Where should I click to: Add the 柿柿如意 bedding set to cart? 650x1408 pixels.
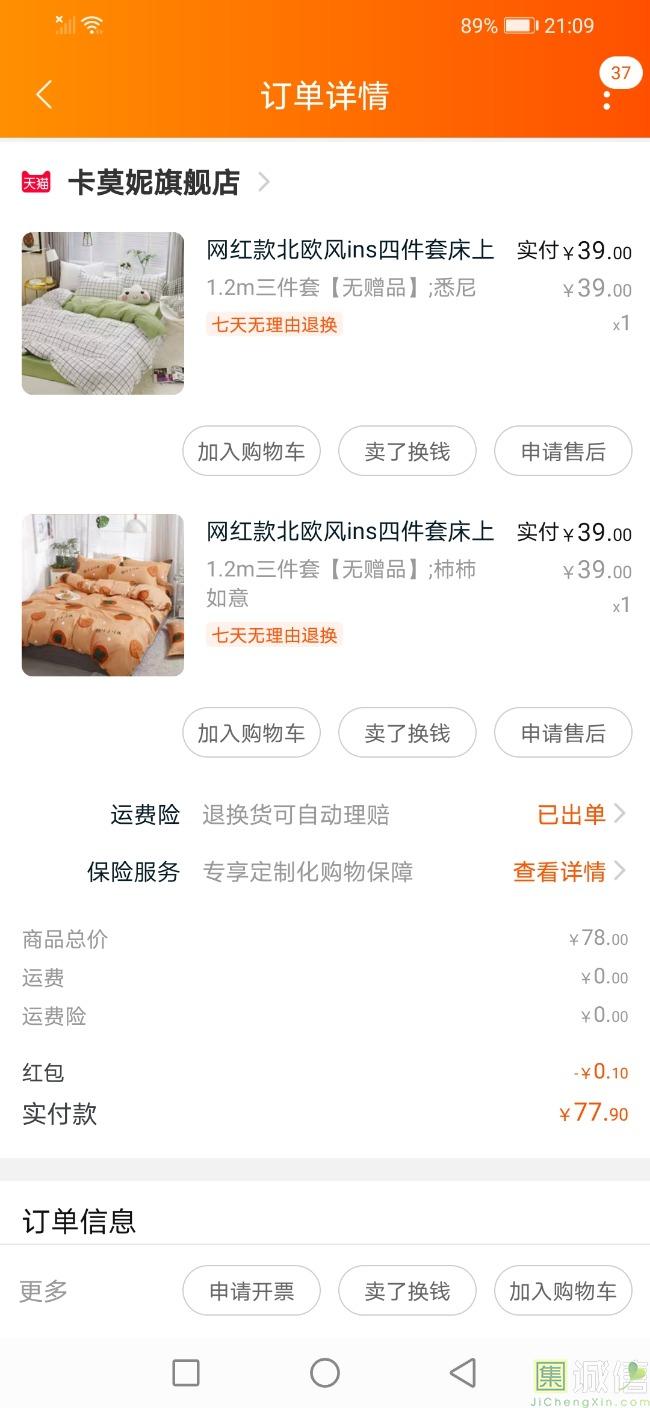(251, 733)
